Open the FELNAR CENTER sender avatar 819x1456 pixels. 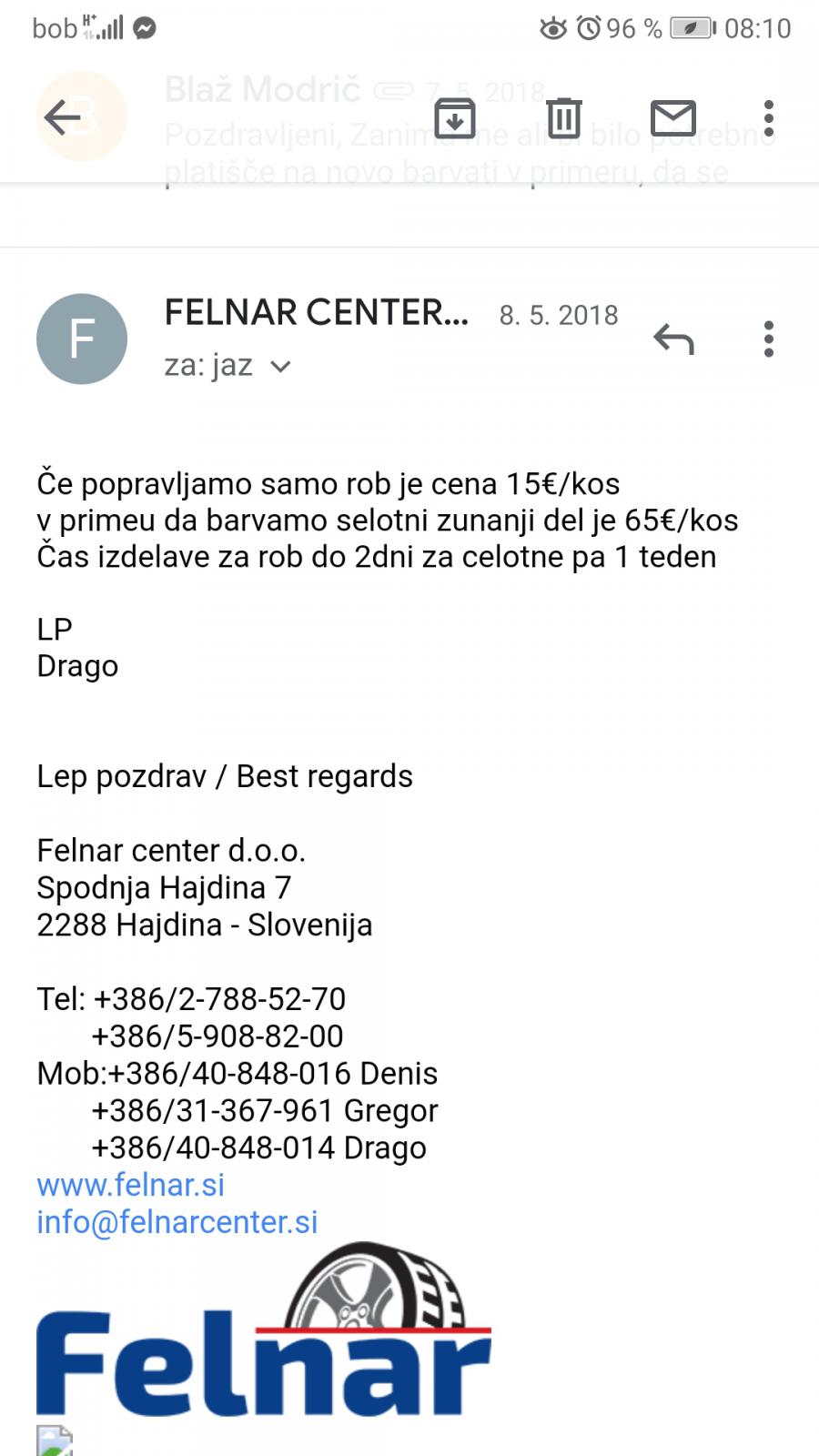click(x=82, y=339)
